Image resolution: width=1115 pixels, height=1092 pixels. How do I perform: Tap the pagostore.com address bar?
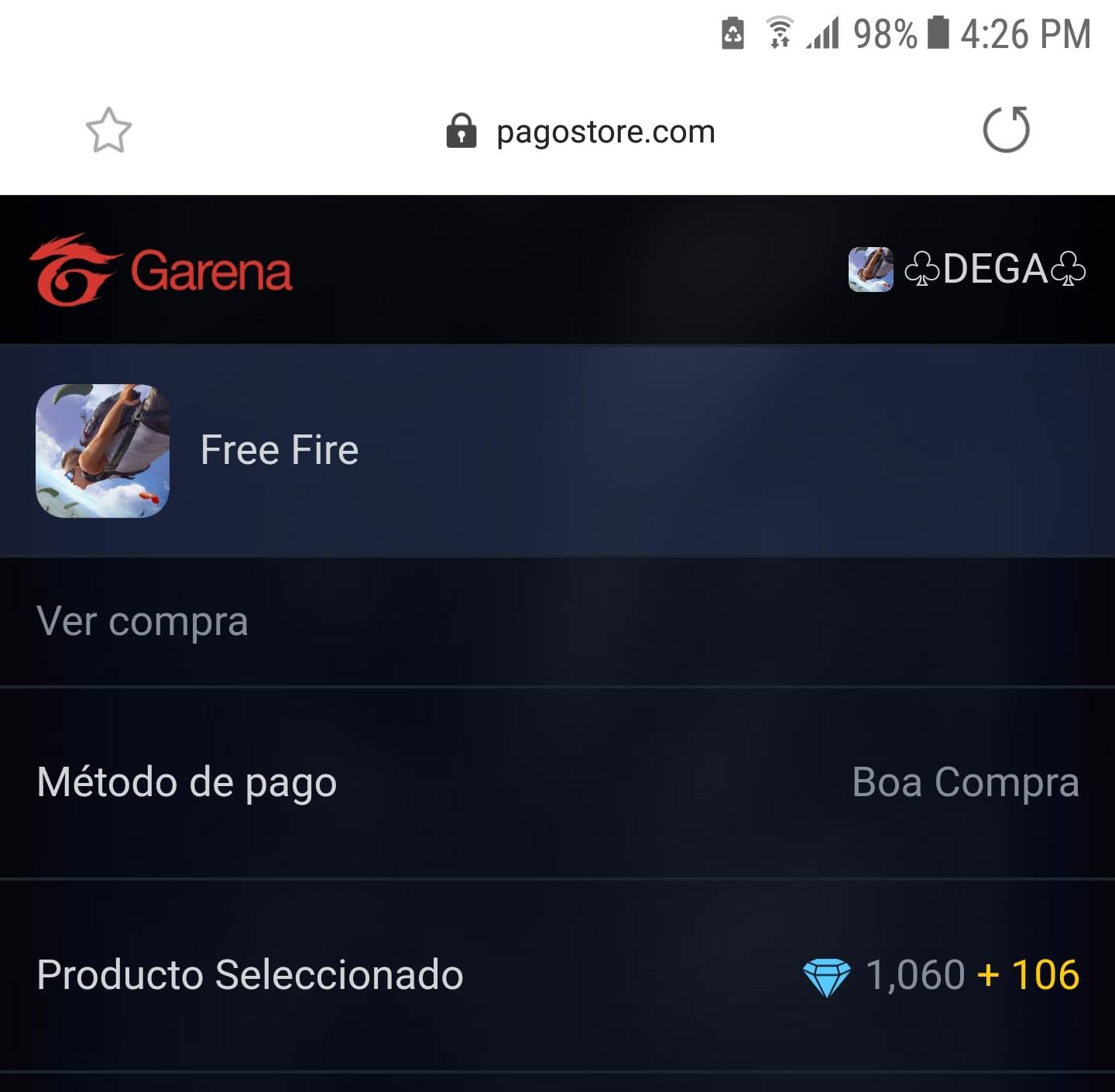pyautogui.click(x=581, y=131)
